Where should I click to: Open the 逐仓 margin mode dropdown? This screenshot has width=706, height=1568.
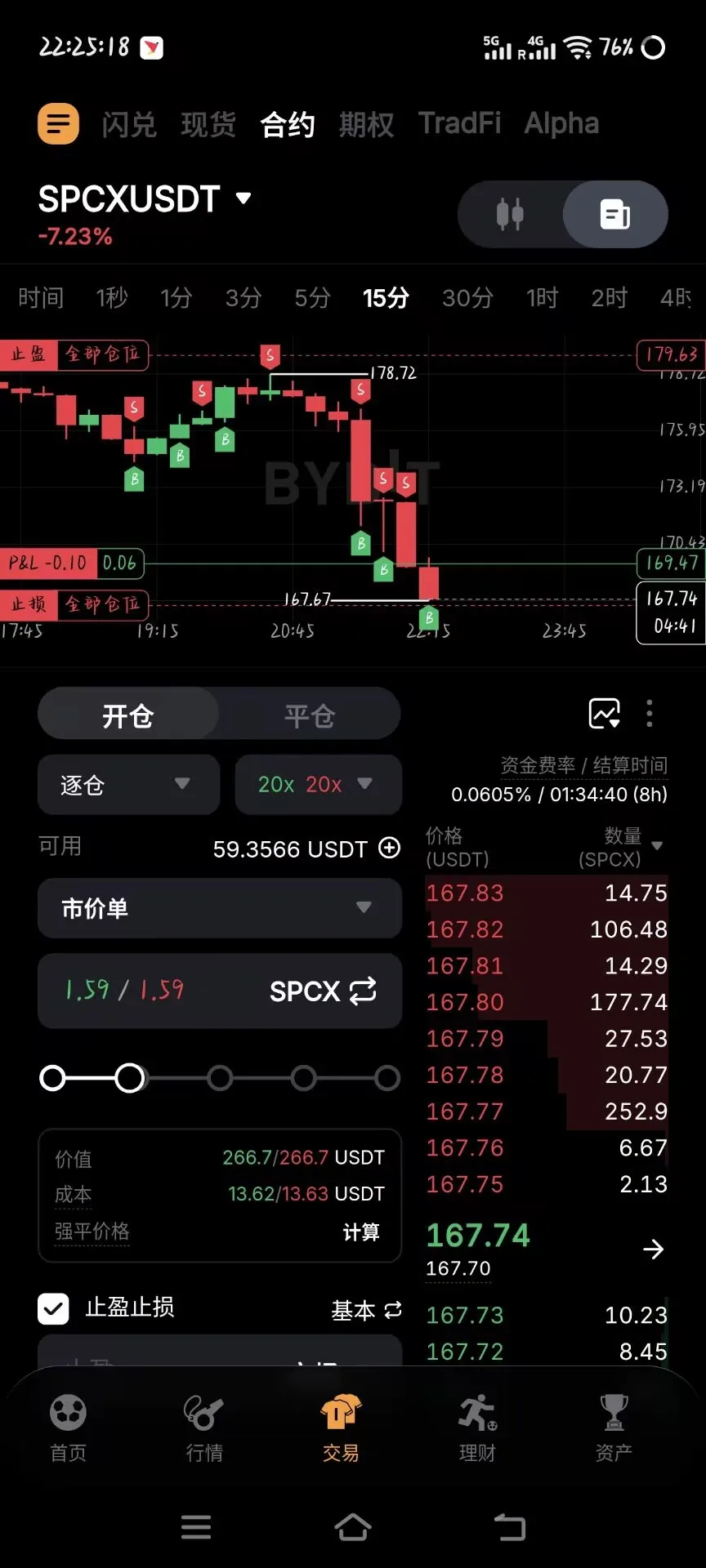tap(128, 785)
